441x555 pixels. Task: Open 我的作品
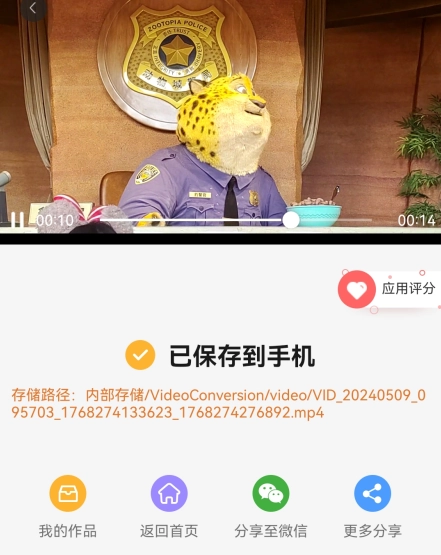click(68, 506)
